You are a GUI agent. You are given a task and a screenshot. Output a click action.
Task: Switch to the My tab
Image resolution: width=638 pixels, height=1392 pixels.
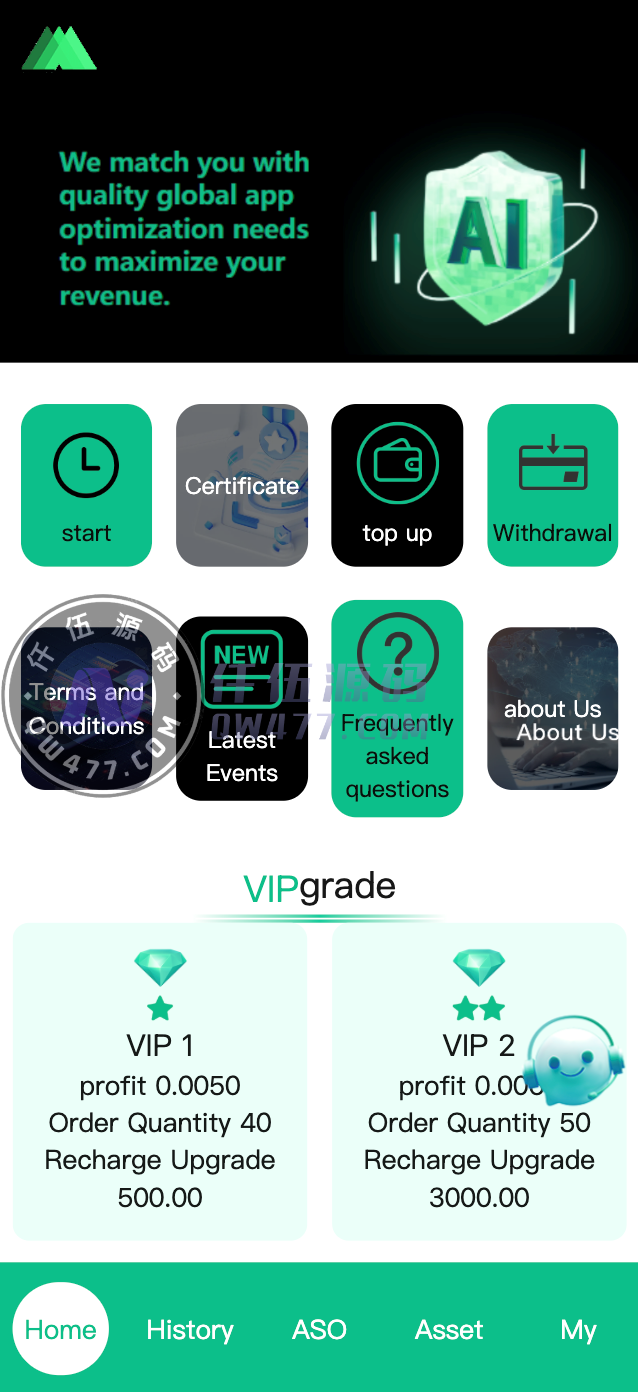(x=578, y=1329)
